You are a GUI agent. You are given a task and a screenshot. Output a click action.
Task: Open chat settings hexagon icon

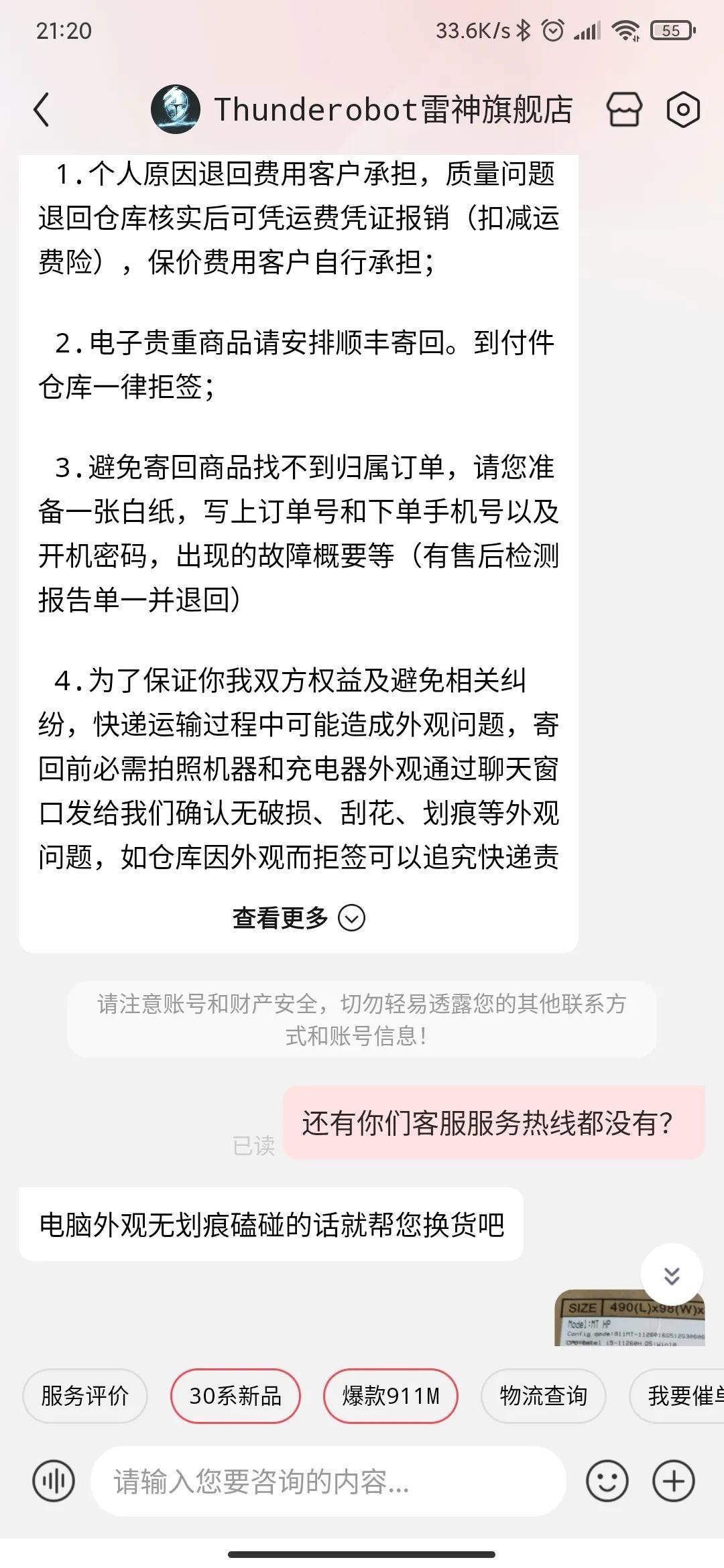[683, 109]
